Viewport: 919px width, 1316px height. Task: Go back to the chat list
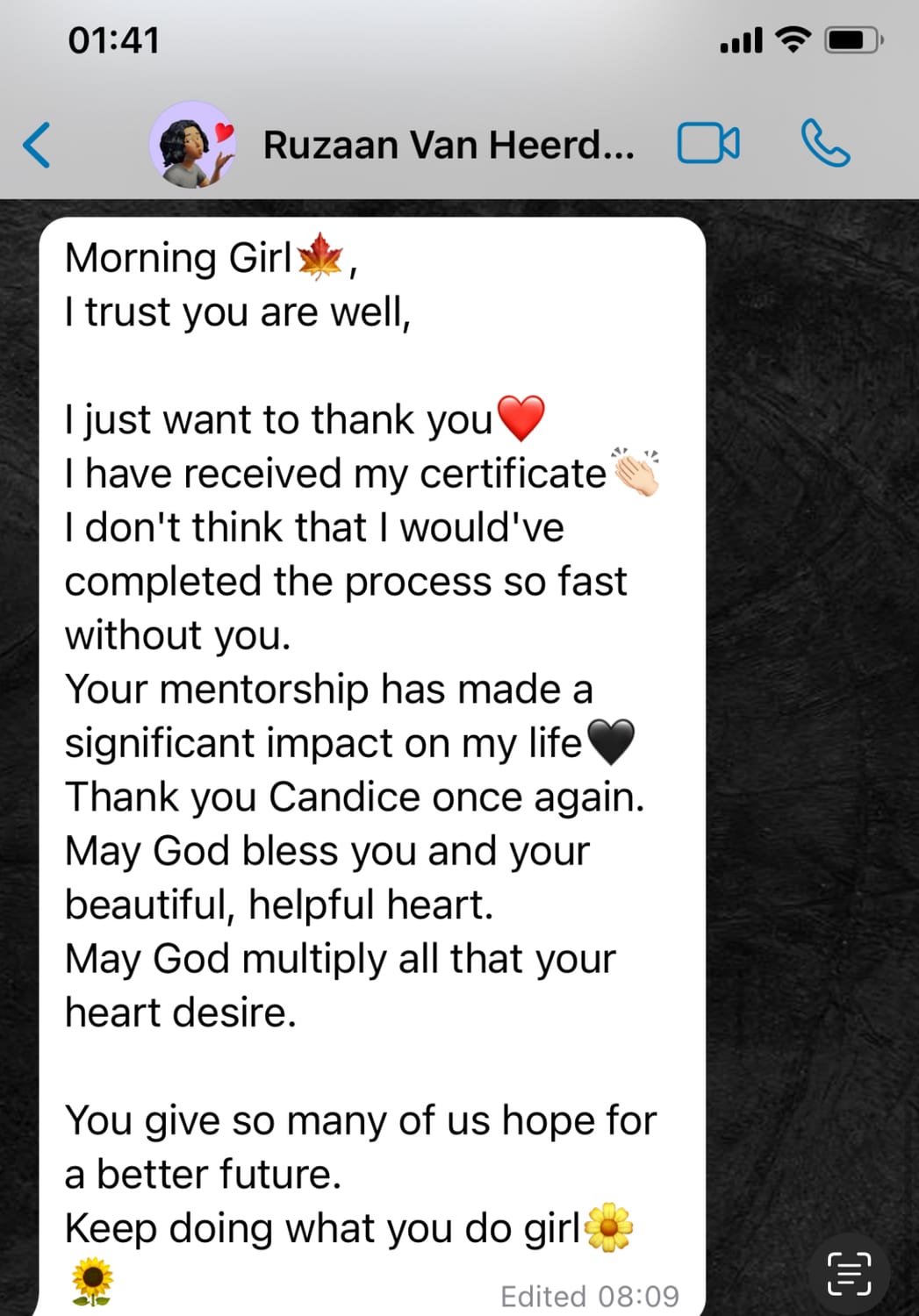tap(37, 145)
